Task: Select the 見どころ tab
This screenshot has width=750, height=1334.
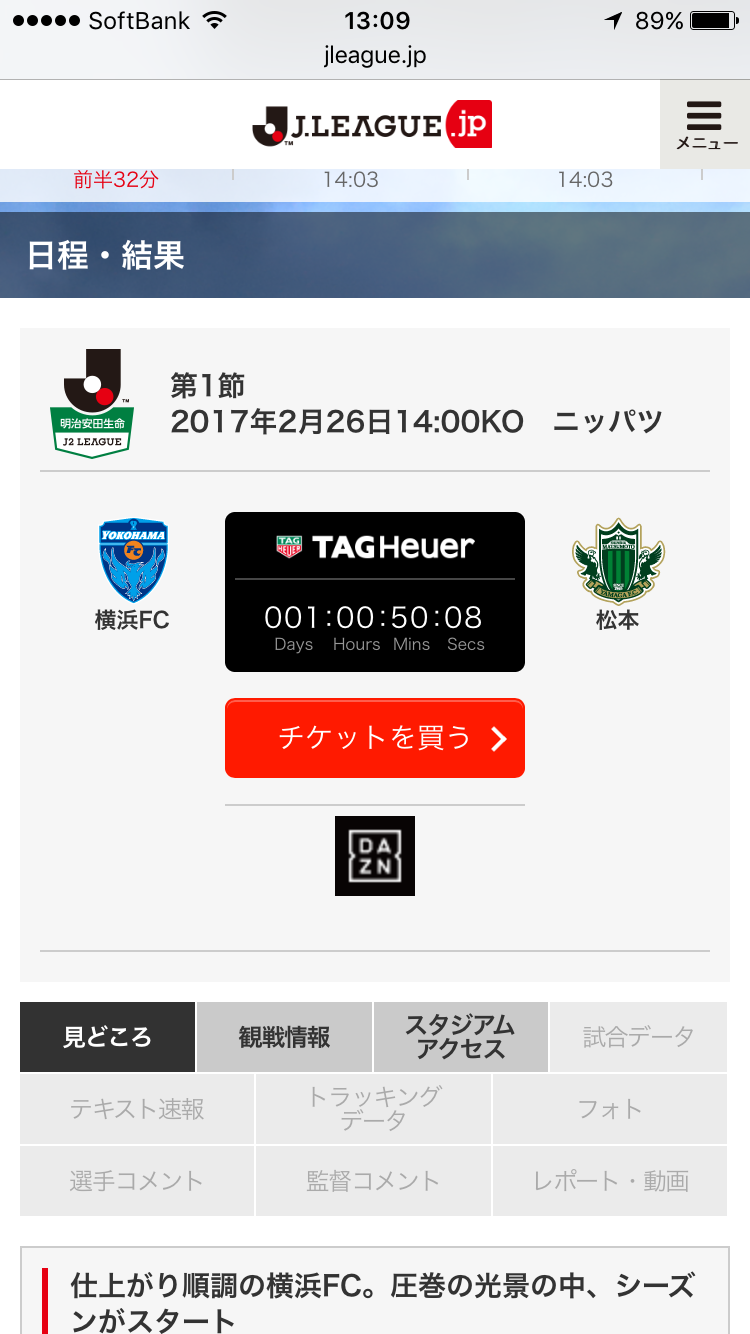Action: coord(108,1037)
